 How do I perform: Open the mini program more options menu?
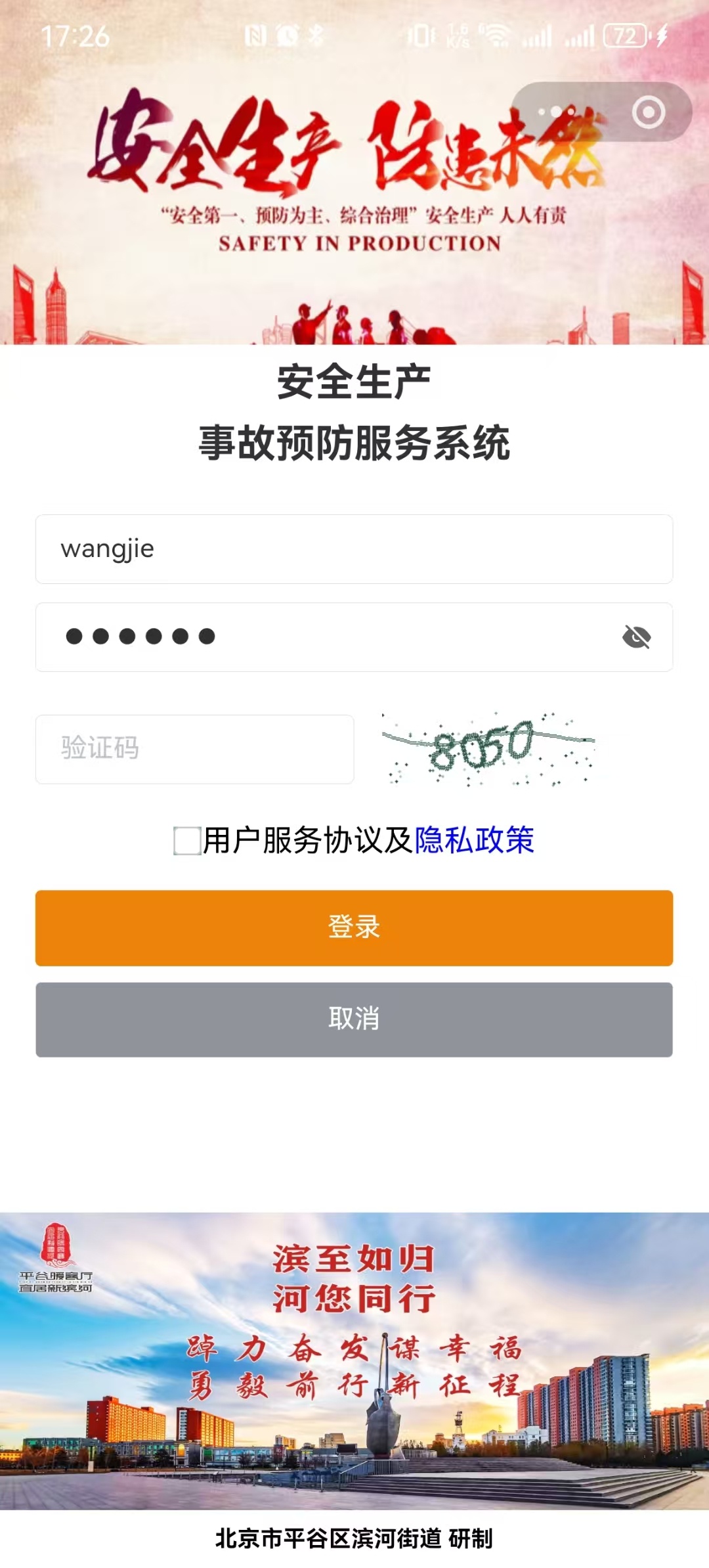click(x=557, y=112)
